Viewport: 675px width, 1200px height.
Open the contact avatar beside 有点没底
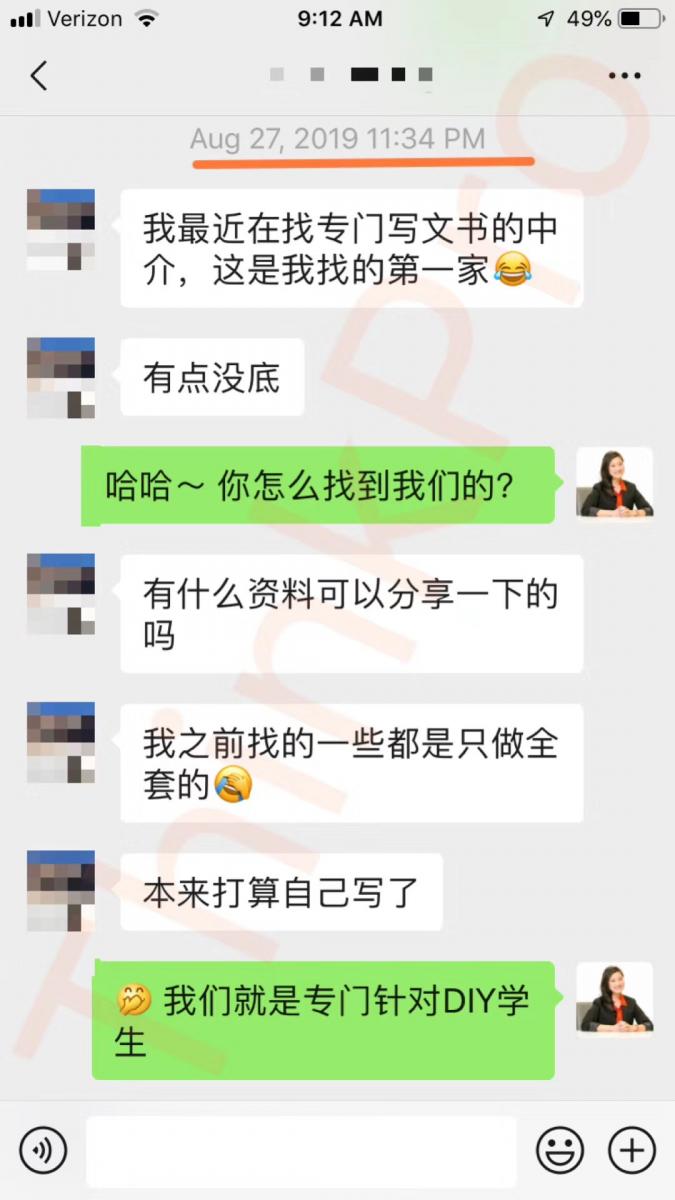[61, 377]
